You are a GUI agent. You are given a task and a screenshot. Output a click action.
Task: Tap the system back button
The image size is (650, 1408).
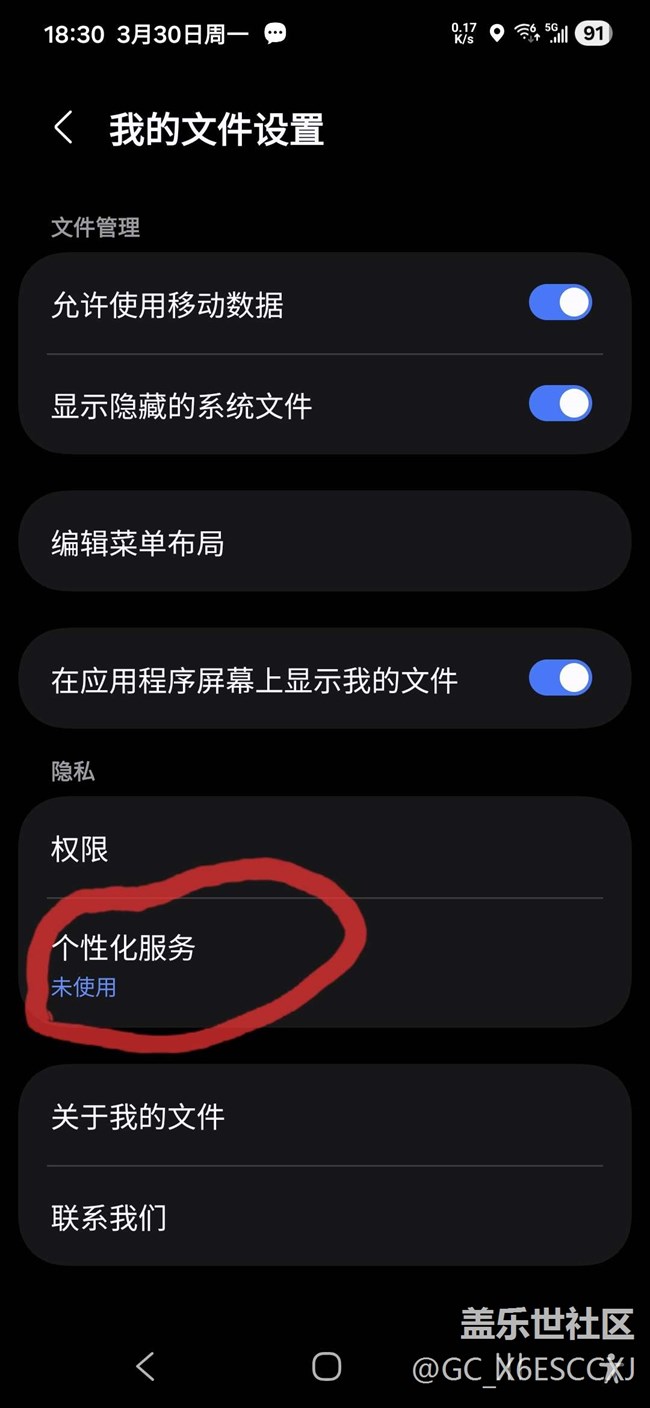point(146,1366)
